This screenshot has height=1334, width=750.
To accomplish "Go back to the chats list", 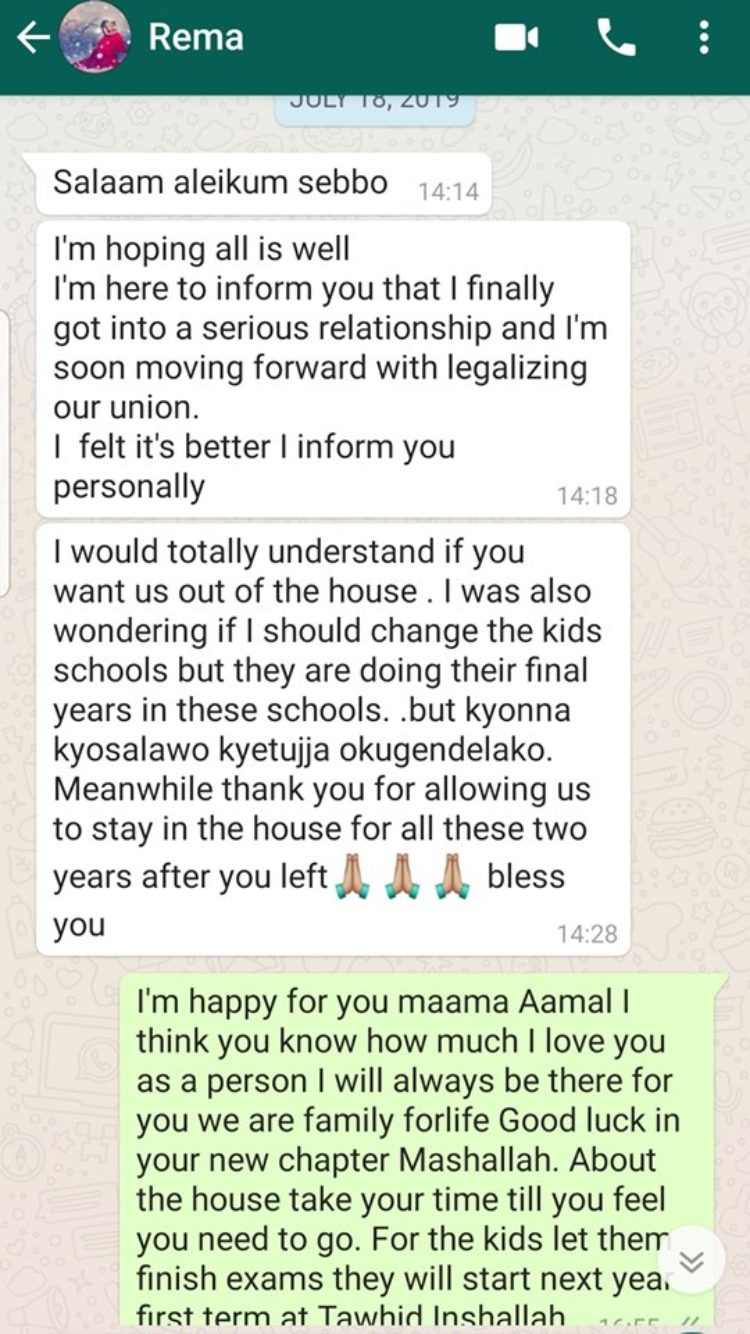I will coord(32,38).
